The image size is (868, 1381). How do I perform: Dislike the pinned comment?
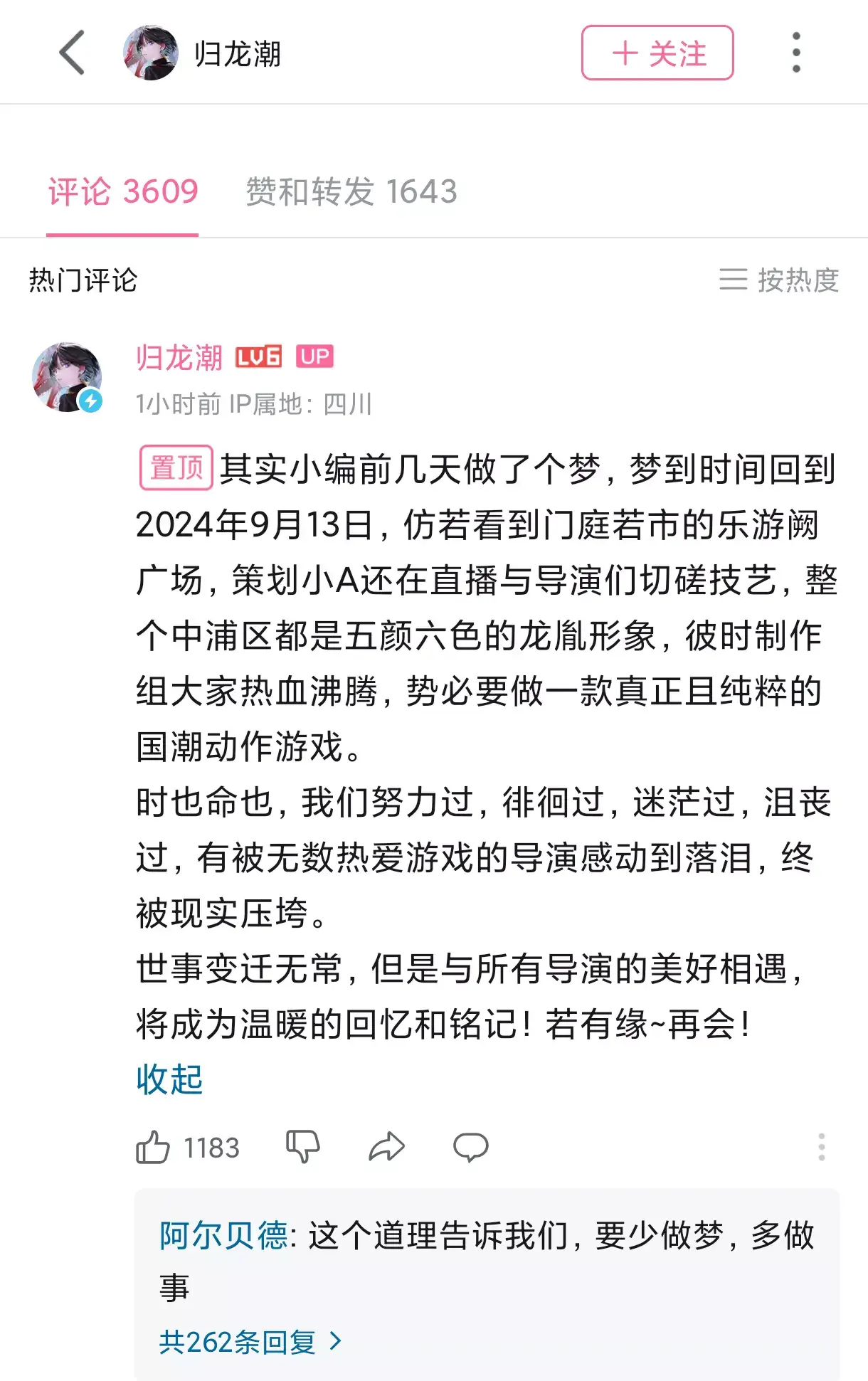tap(302, 1146)
